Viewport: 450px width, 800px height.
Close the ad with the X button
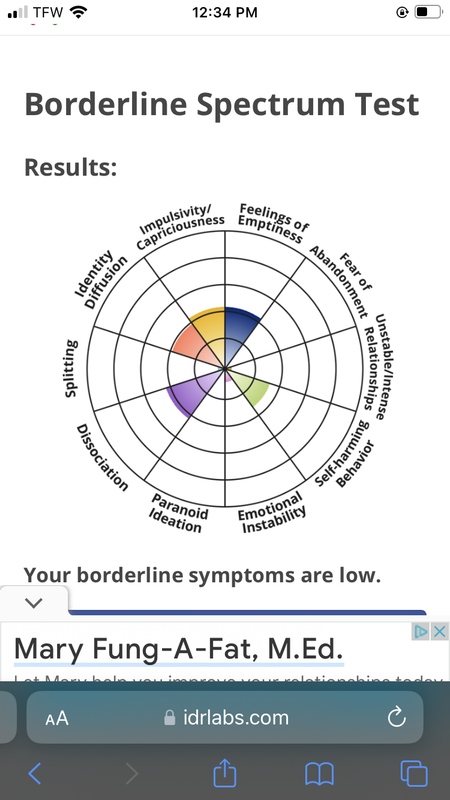[439, 632]
